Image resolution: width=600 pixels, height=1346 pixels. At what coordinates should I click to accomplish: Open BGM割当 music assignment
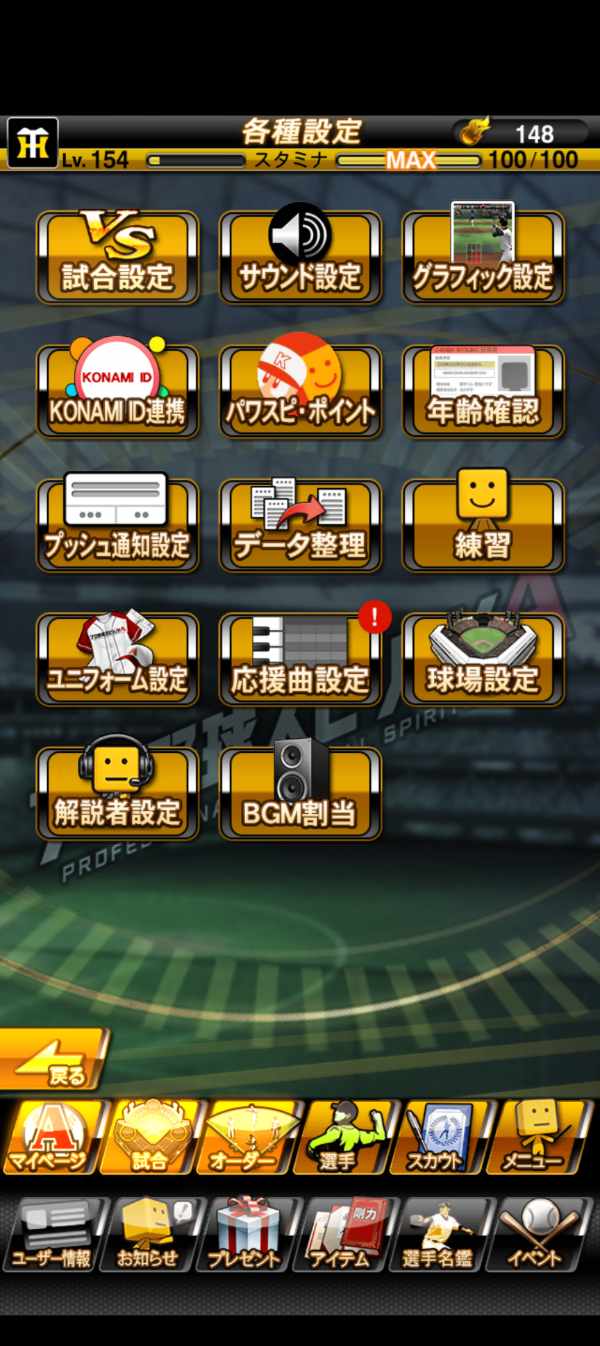300,794
